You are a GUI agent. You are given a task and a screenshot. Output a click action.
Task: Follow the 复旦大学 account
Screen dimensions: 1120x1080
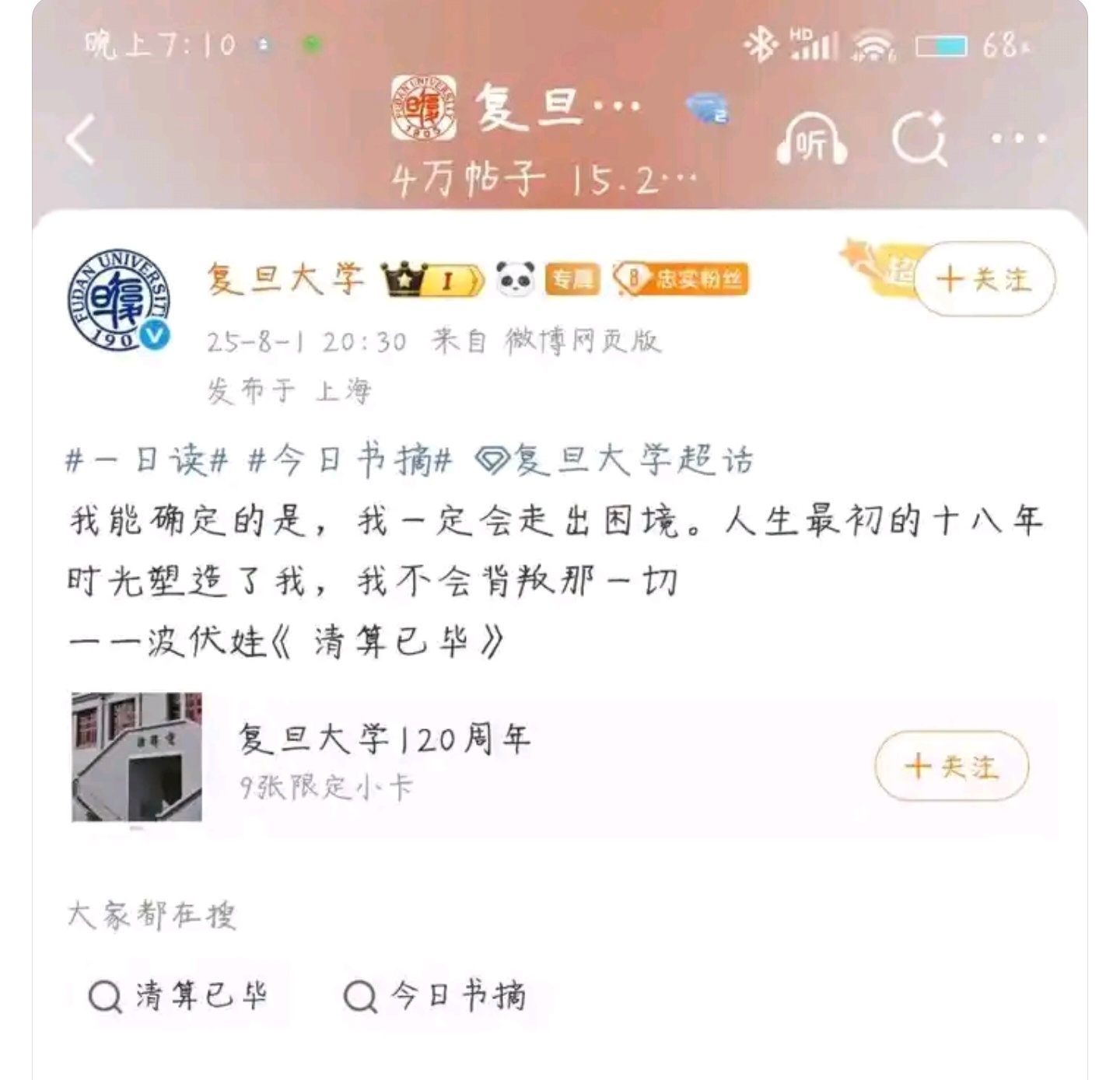click(985, 279)
